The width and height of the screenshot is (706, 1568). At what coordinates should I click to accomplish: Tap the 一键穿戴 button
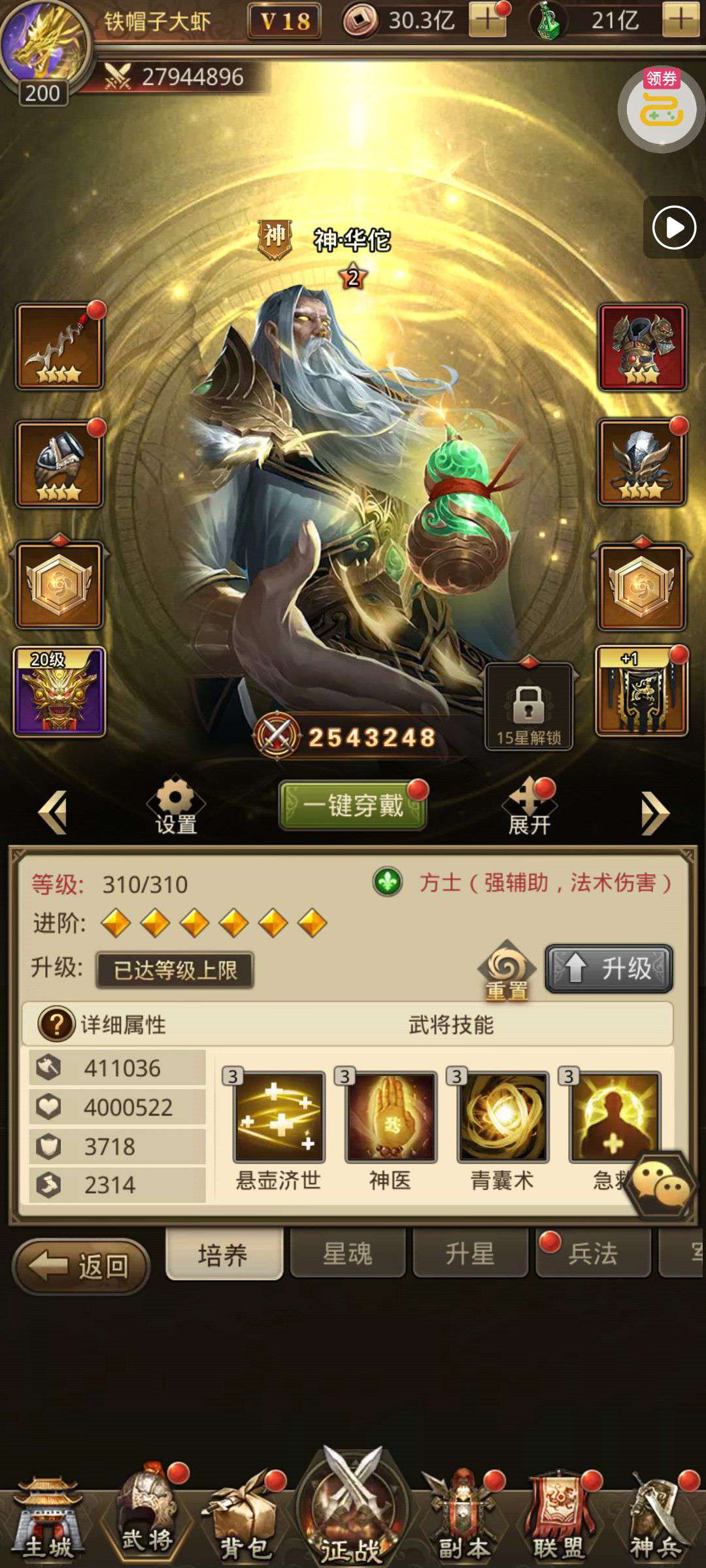pos(353,806)
